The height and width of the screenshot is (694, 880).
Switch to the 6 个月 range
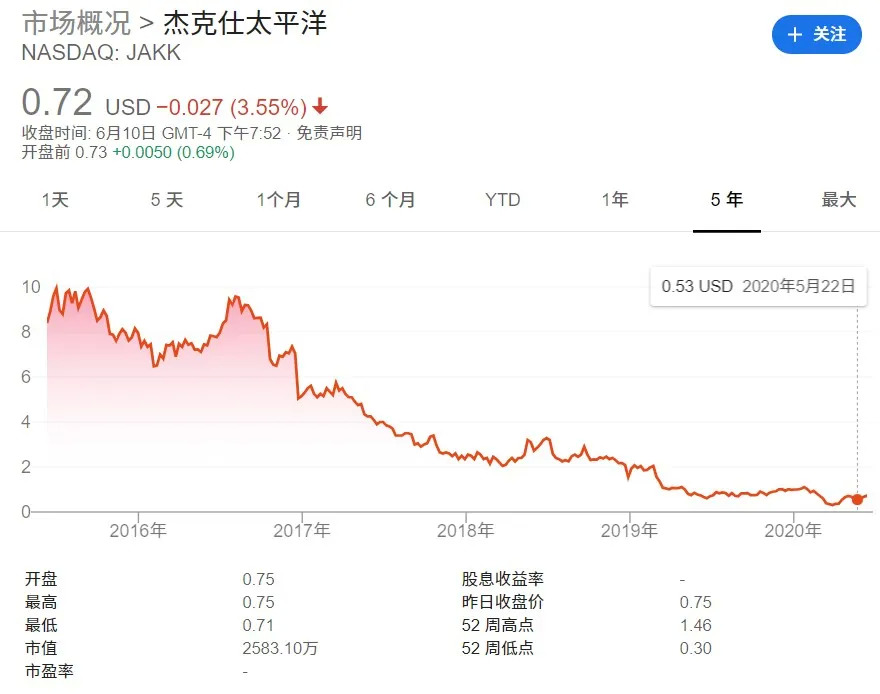(x=390, y=200)
